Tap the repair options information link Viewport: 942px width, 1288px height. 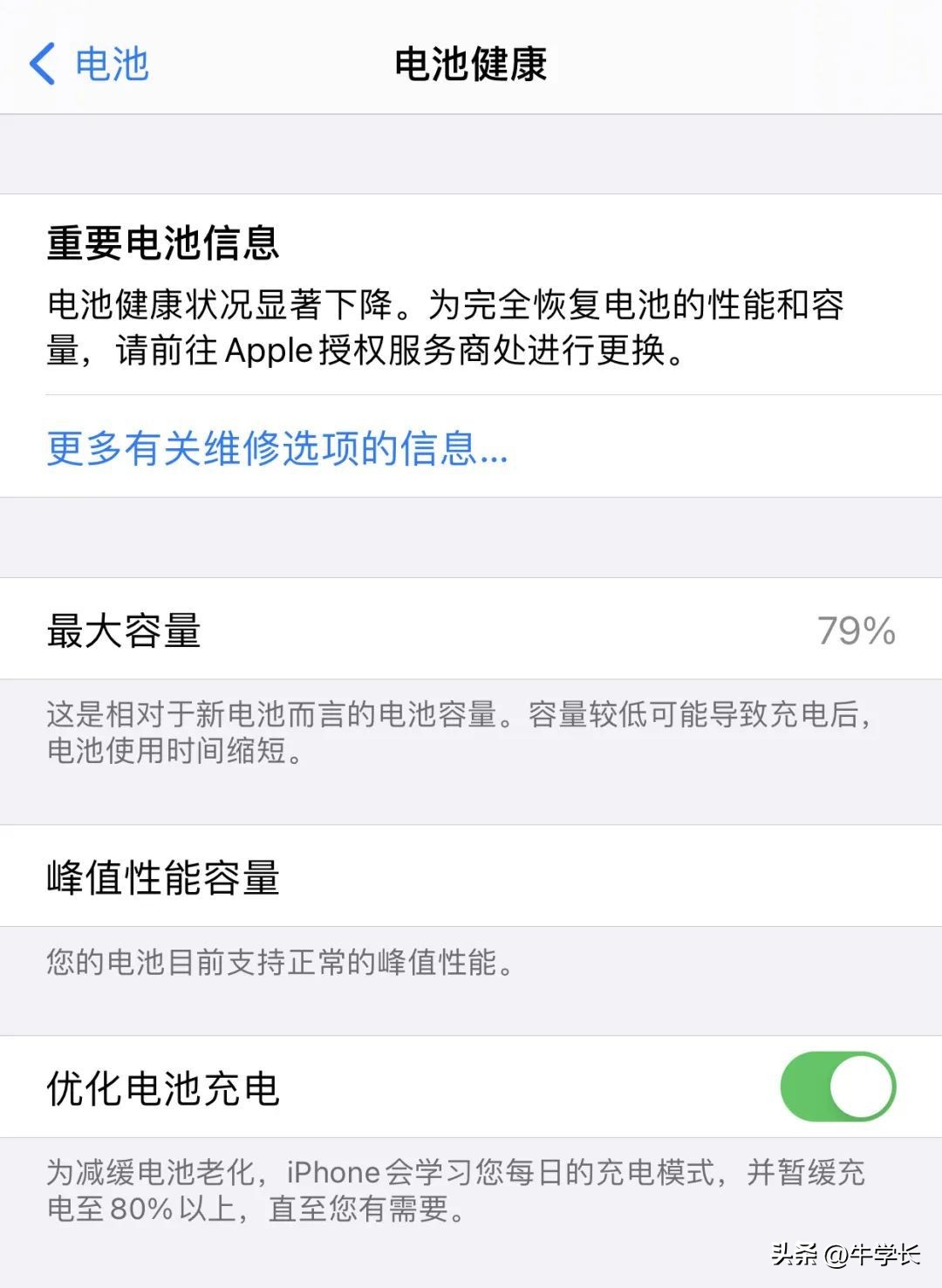276,450
